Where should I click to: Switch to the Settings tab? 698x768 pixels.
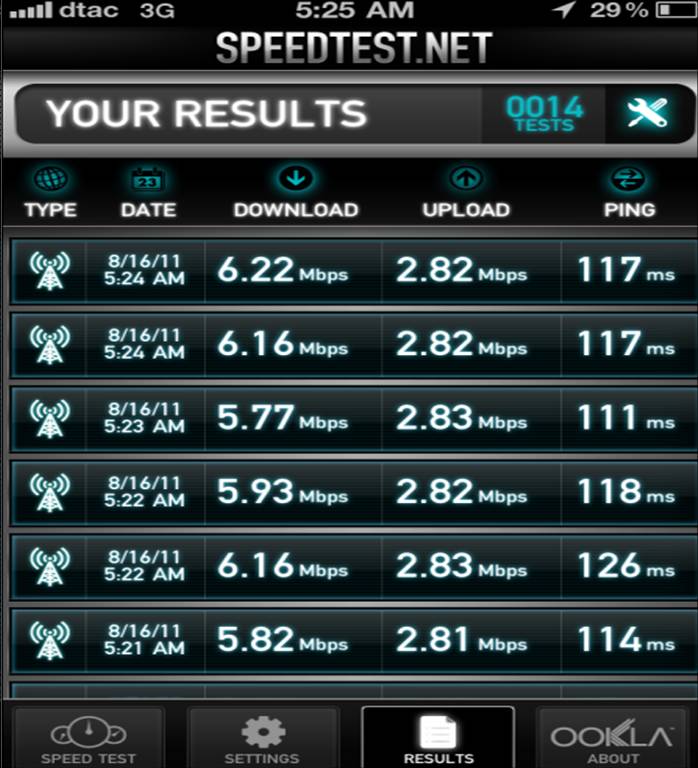(262, 739)
